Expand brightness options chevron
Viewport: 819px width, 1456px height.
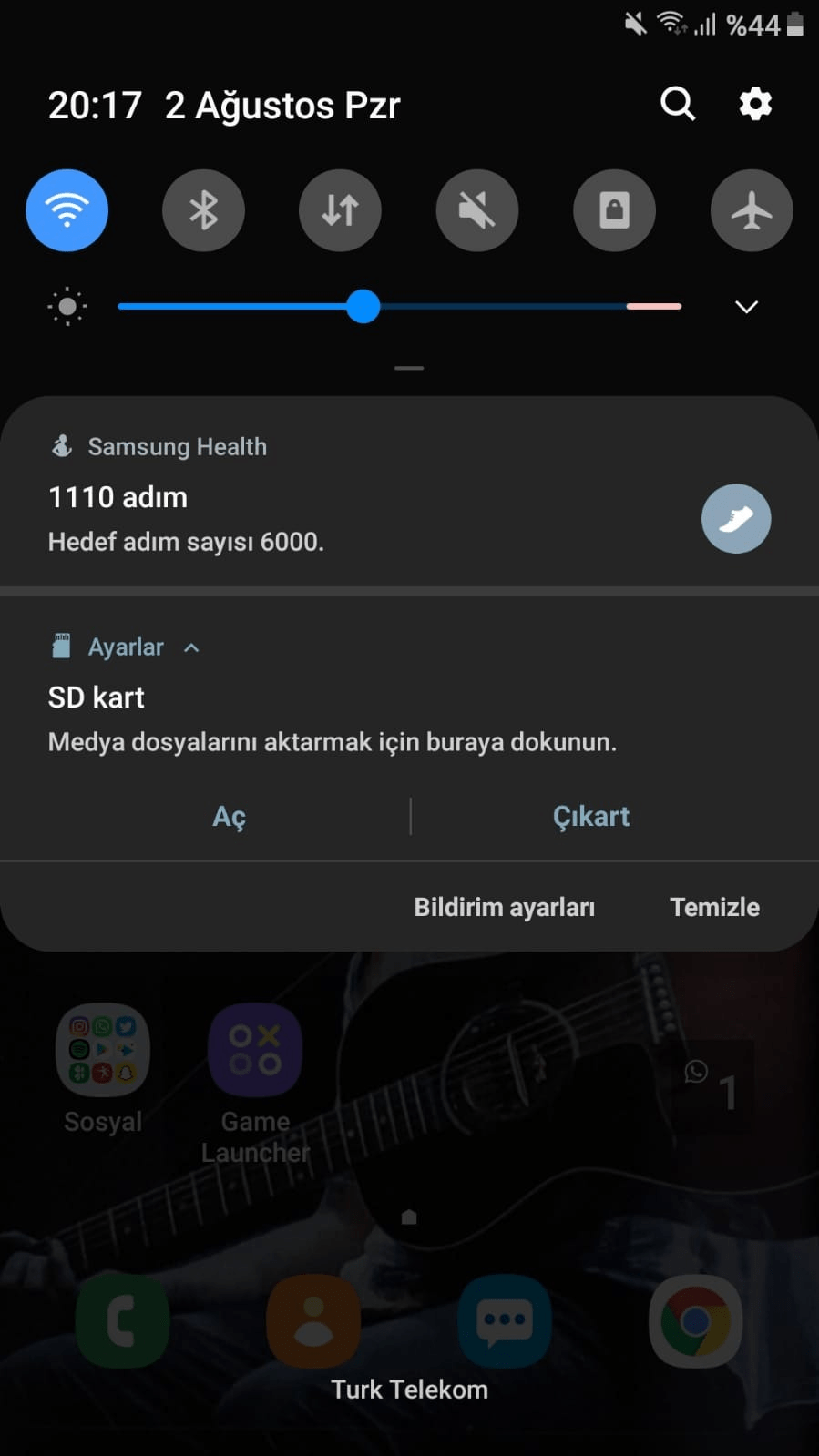coord(746,307)
